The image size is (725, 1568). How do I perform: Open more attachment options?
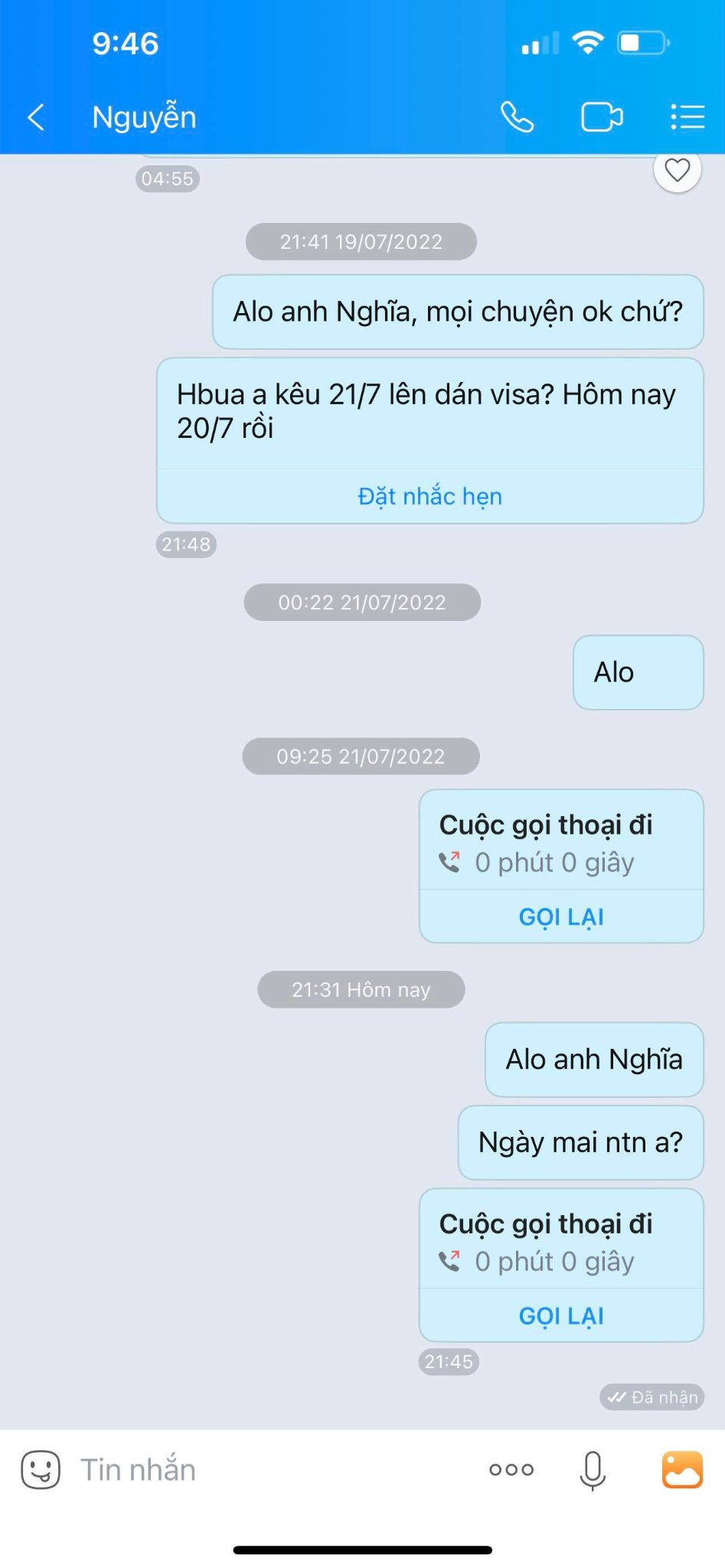pyautogui.click(x=511, y=1469)
